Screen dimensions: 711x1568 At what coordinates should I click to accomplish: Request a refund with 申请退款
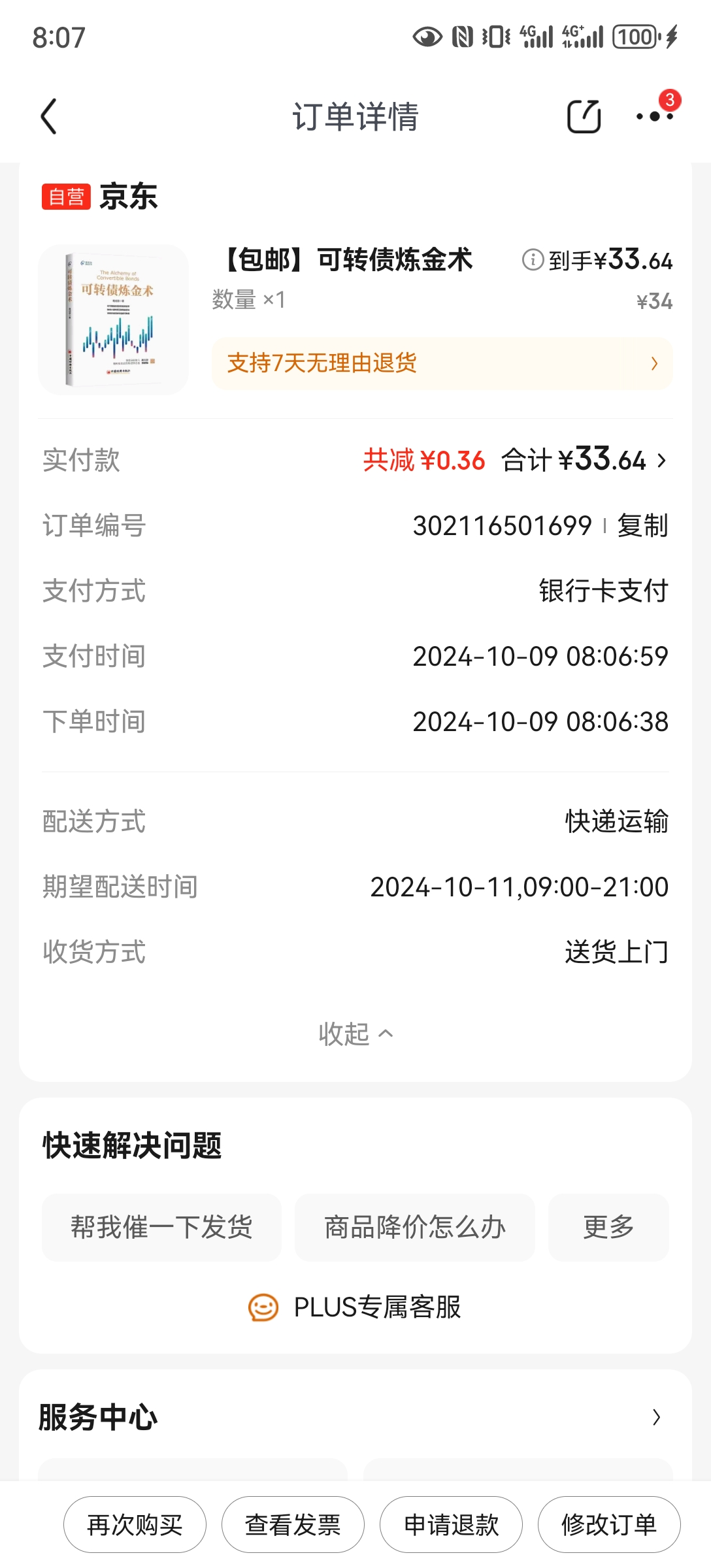451,1525
